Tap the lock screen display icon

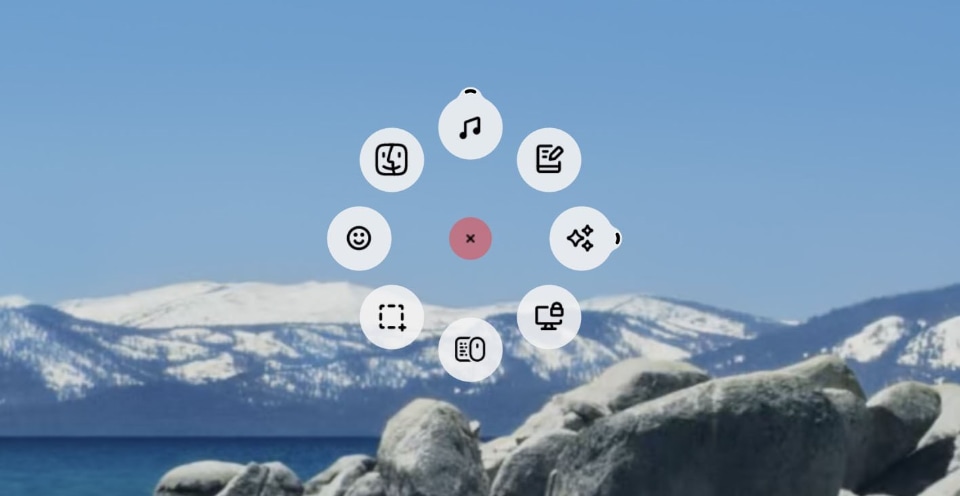[549, 317]
